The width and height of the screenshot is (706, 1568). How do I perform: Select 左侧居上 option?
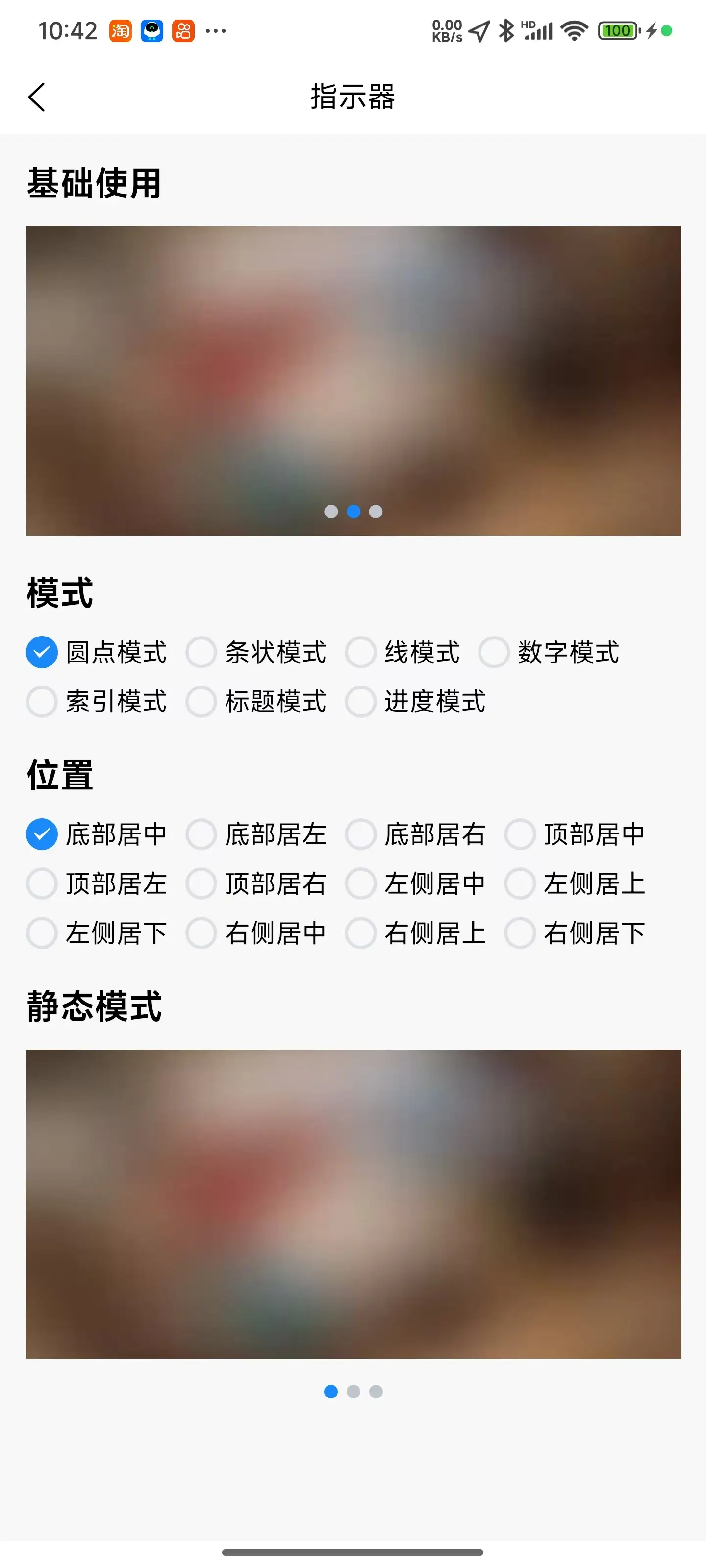click(x=520, y=883)
